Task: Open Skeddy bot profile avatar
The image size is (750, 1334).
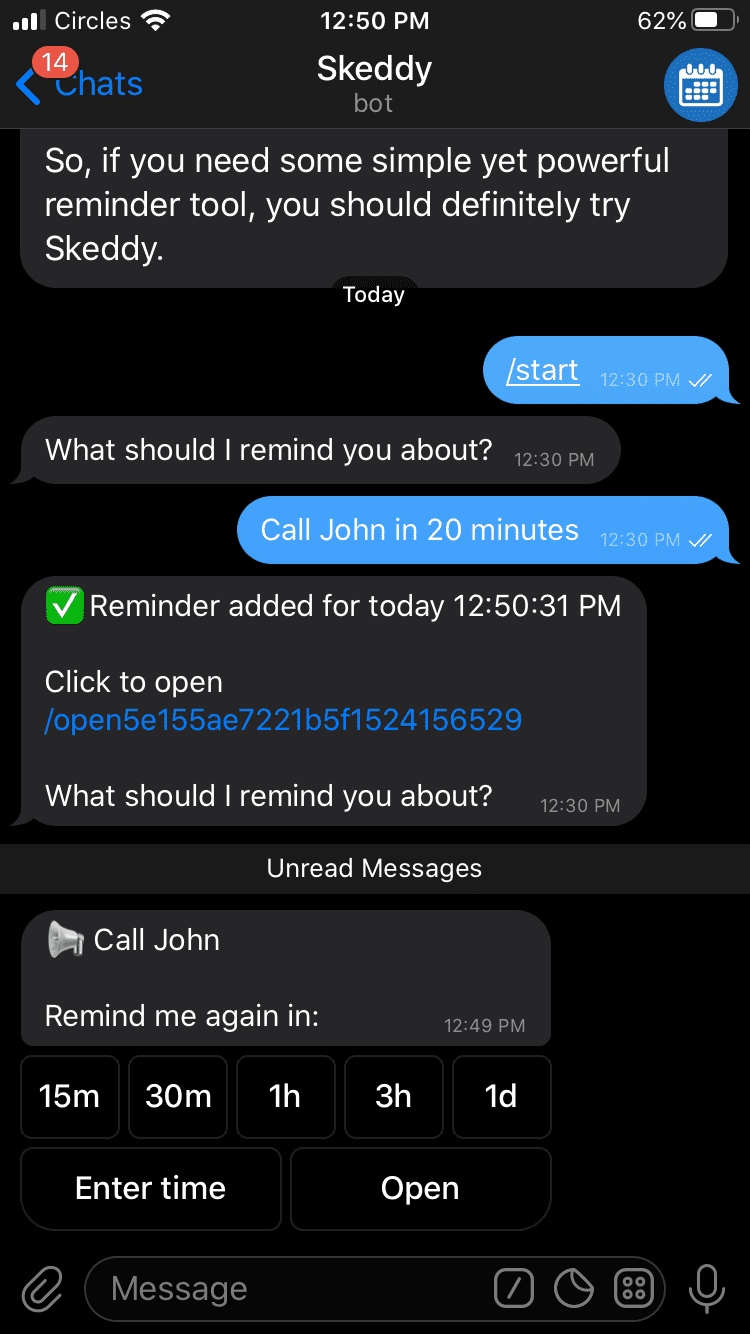Action: 701,85
